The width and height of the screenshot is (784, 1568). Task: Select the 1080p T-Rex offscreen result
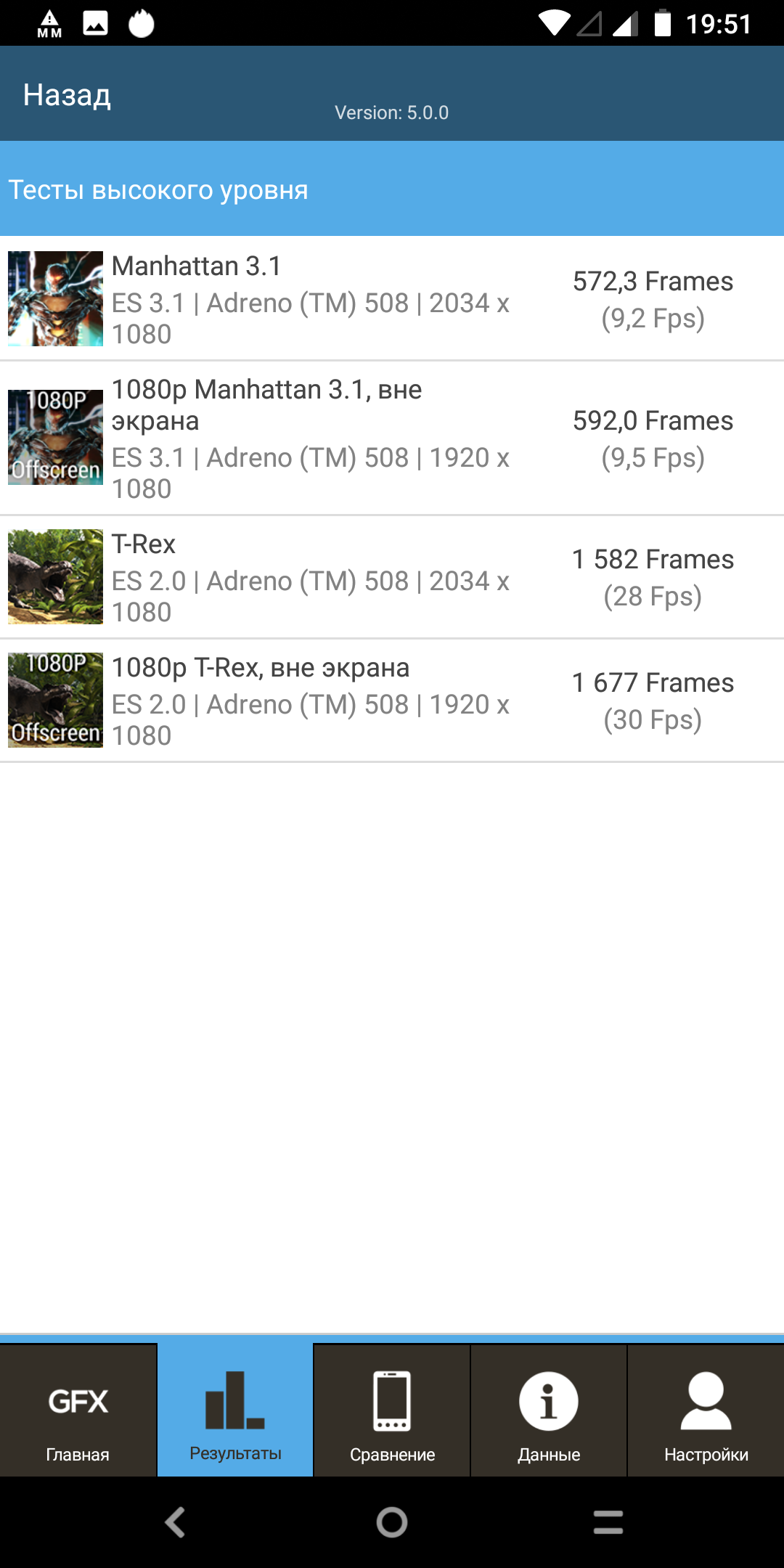point(392,701)
